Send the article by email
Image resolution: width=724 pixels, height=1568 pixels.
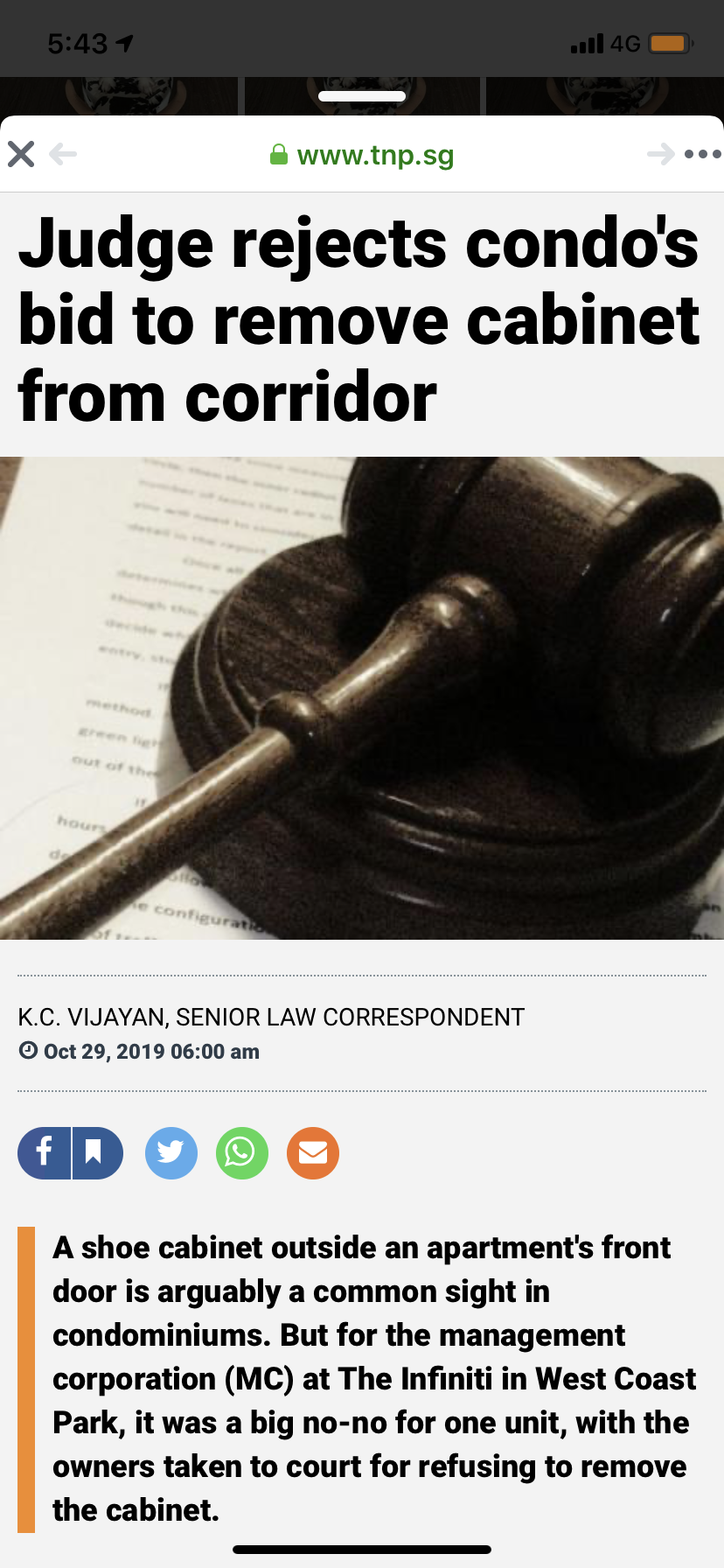[x=313, y=1152]
